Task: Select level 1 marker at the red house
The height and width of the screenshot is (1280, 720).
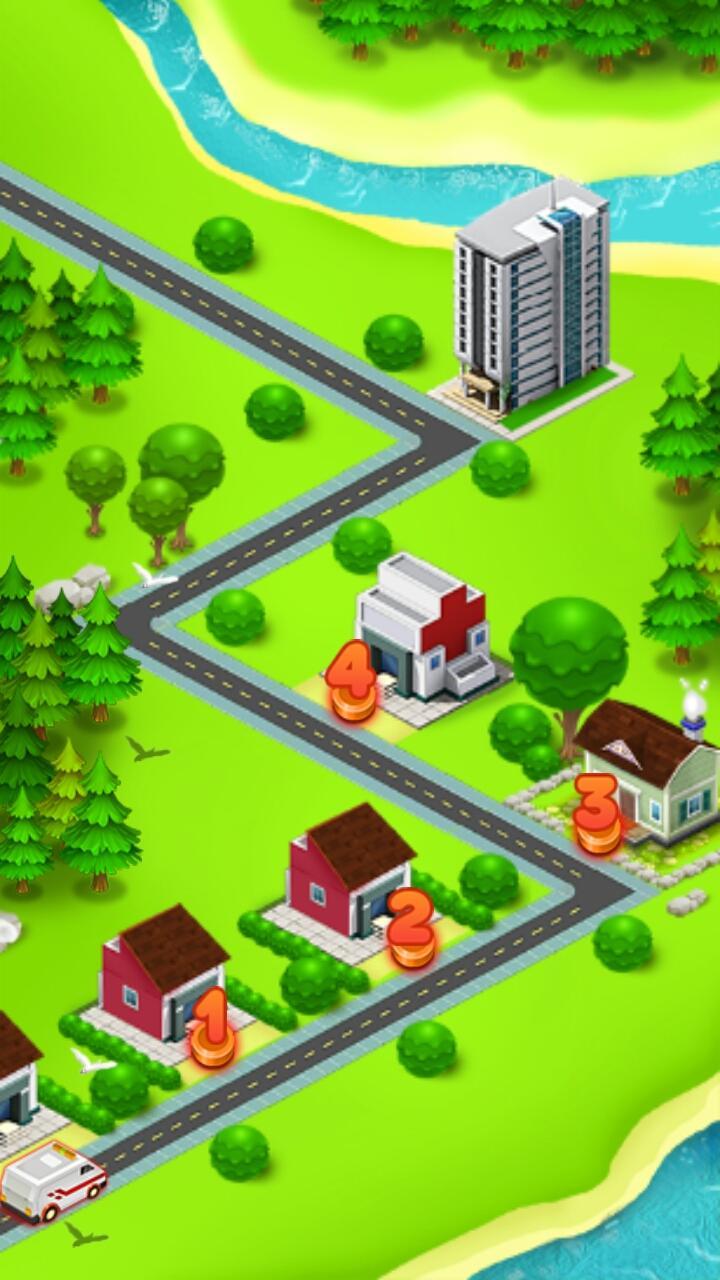Action: (x=212, y=1027)
